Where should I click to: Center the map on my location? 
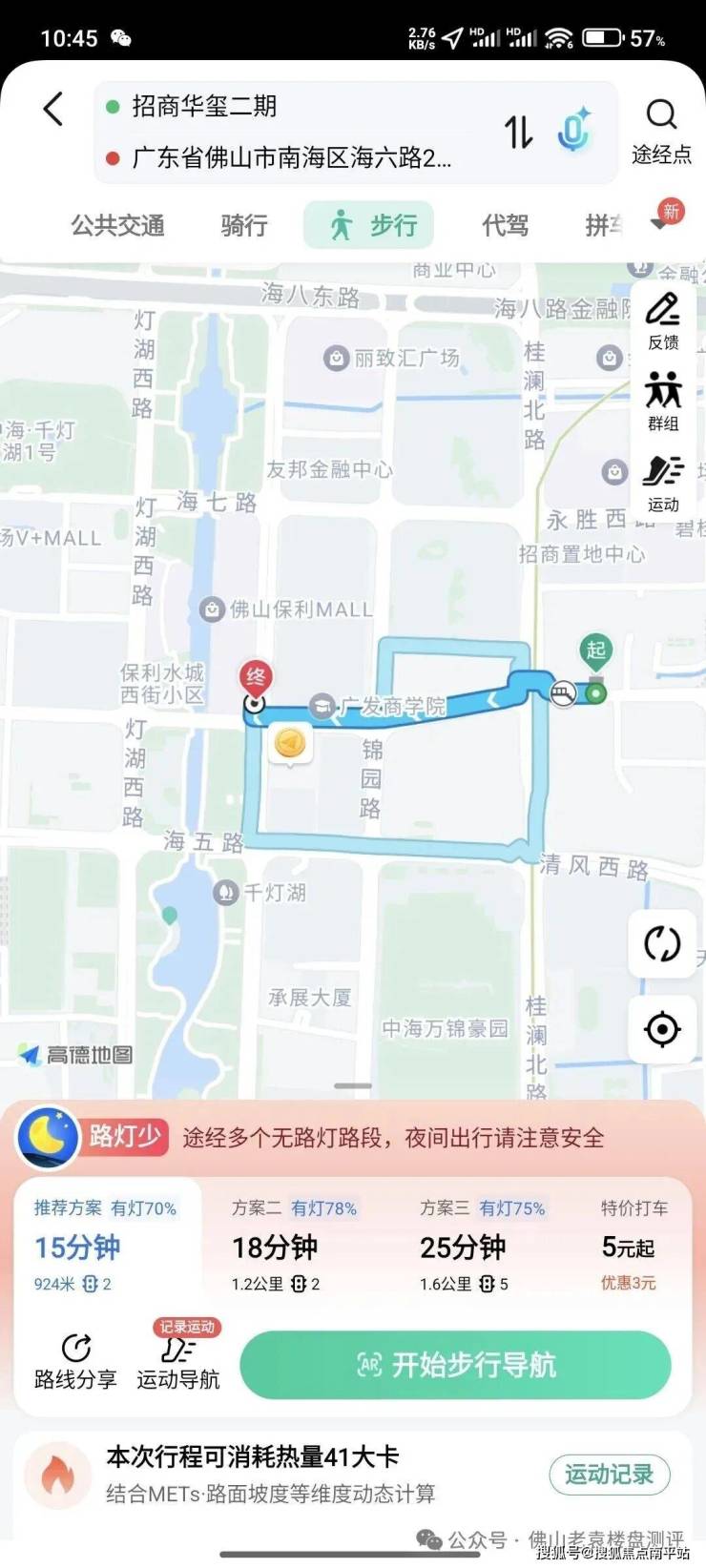(662, 1029)
